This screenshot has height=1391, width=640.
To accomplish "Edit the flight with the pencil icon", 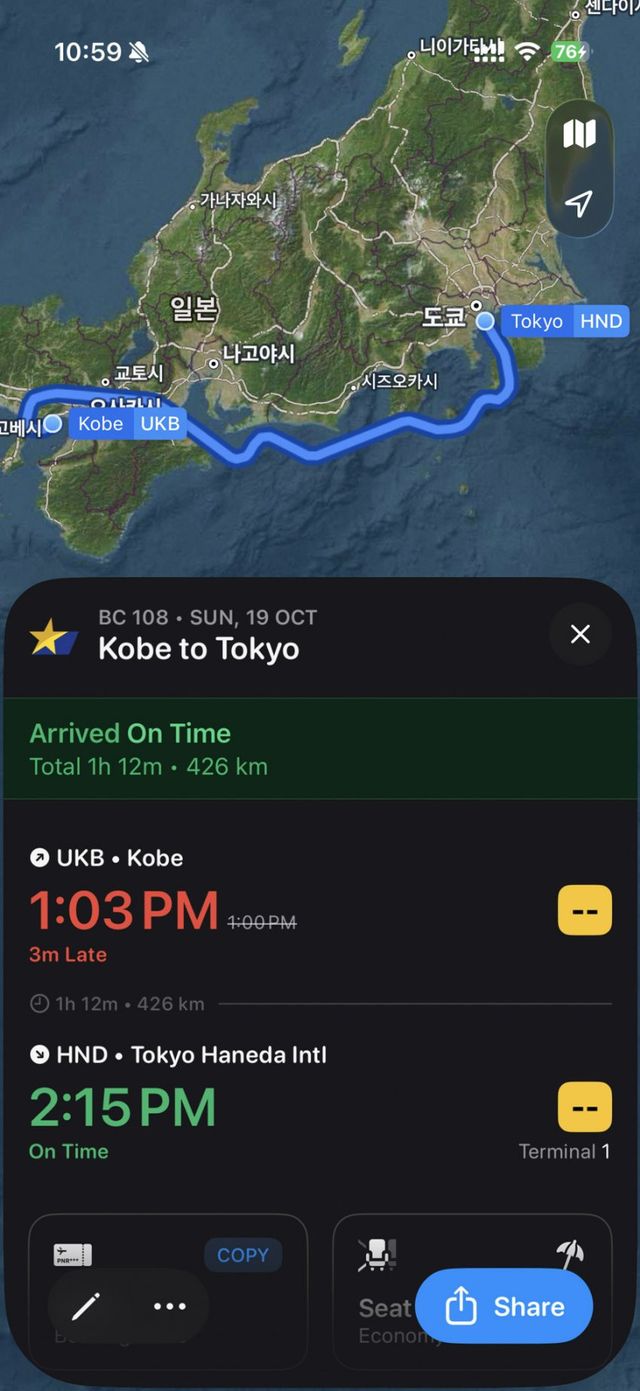I will click(x=87, y=1306).
